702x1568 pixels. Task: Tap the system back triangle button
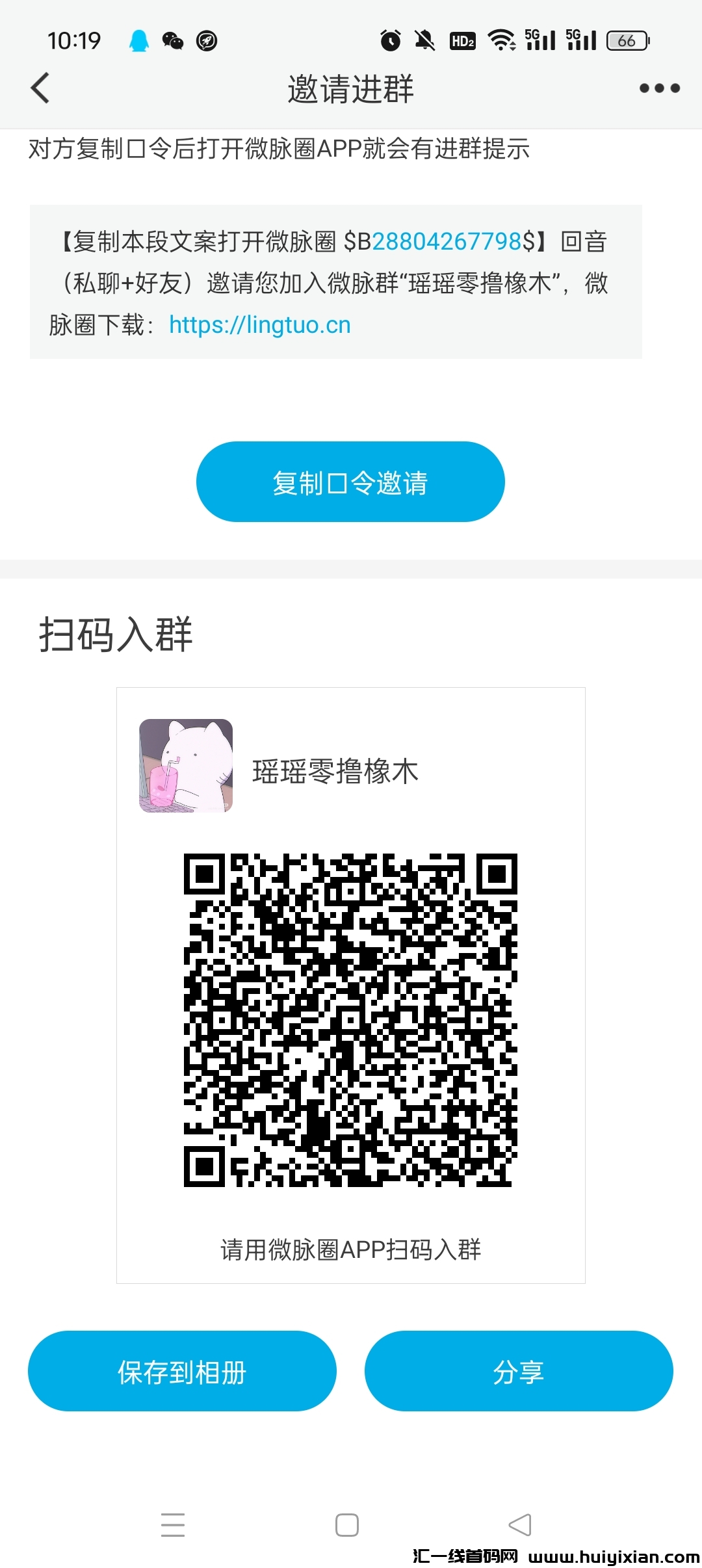click(519, 1524)
